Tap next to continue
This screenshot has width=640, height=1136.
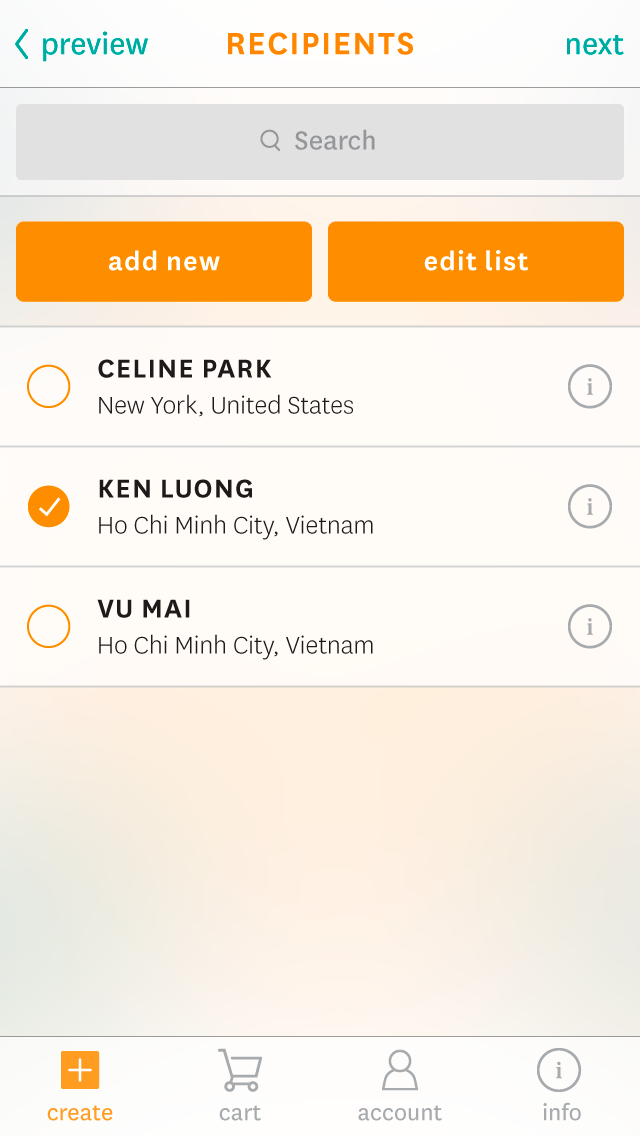[x=594, y=44]
